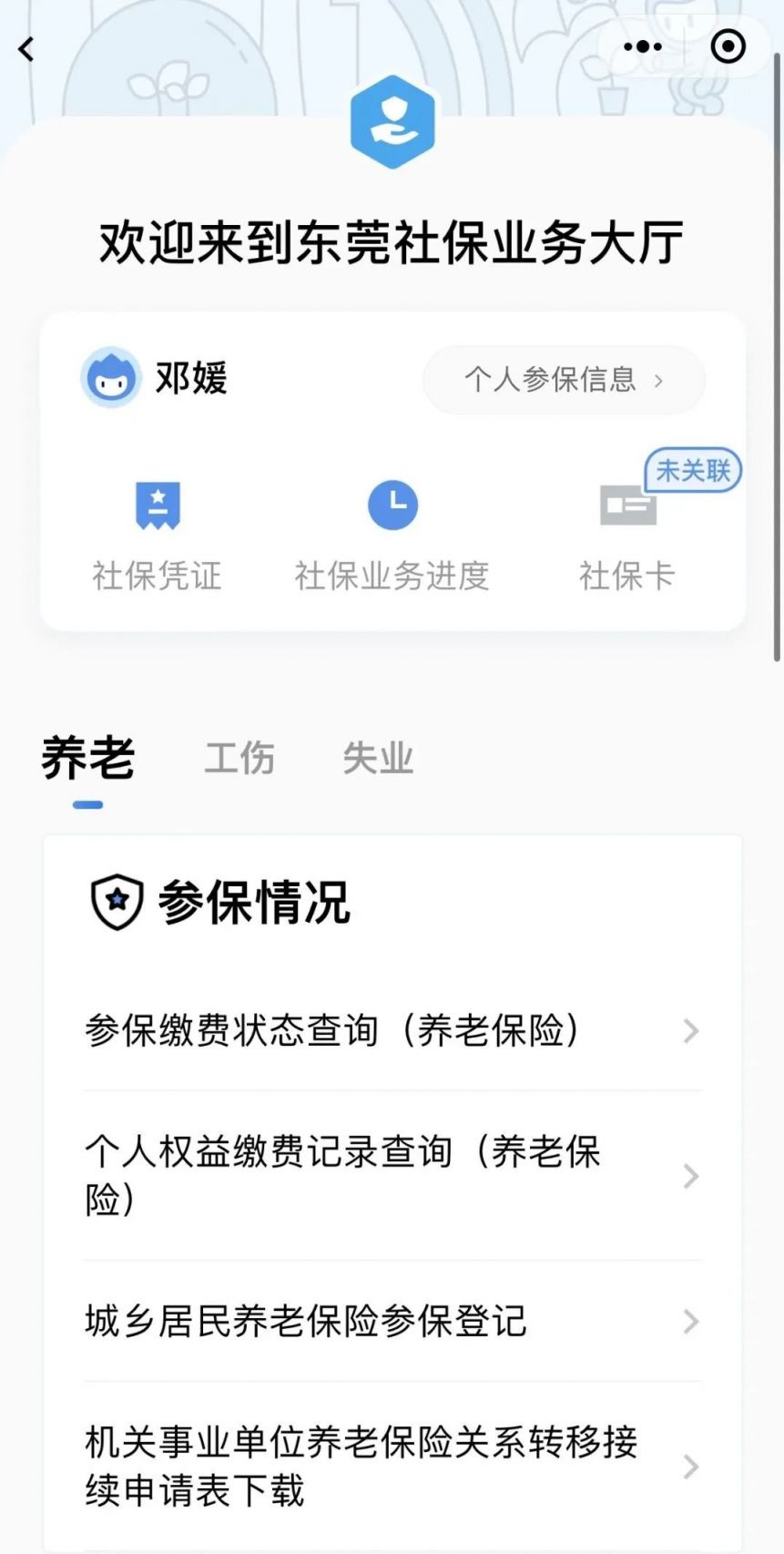Open 个人参保信息 details
The image size is (784, 1554).
(x=564, y=380)
